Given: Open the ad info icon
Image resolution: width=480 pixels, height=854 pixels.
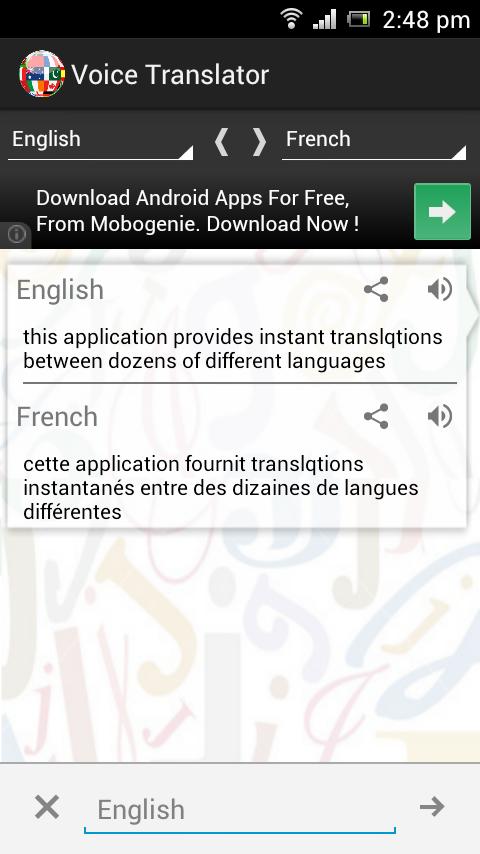Looking at the screenshot, I should coord(16,235).
